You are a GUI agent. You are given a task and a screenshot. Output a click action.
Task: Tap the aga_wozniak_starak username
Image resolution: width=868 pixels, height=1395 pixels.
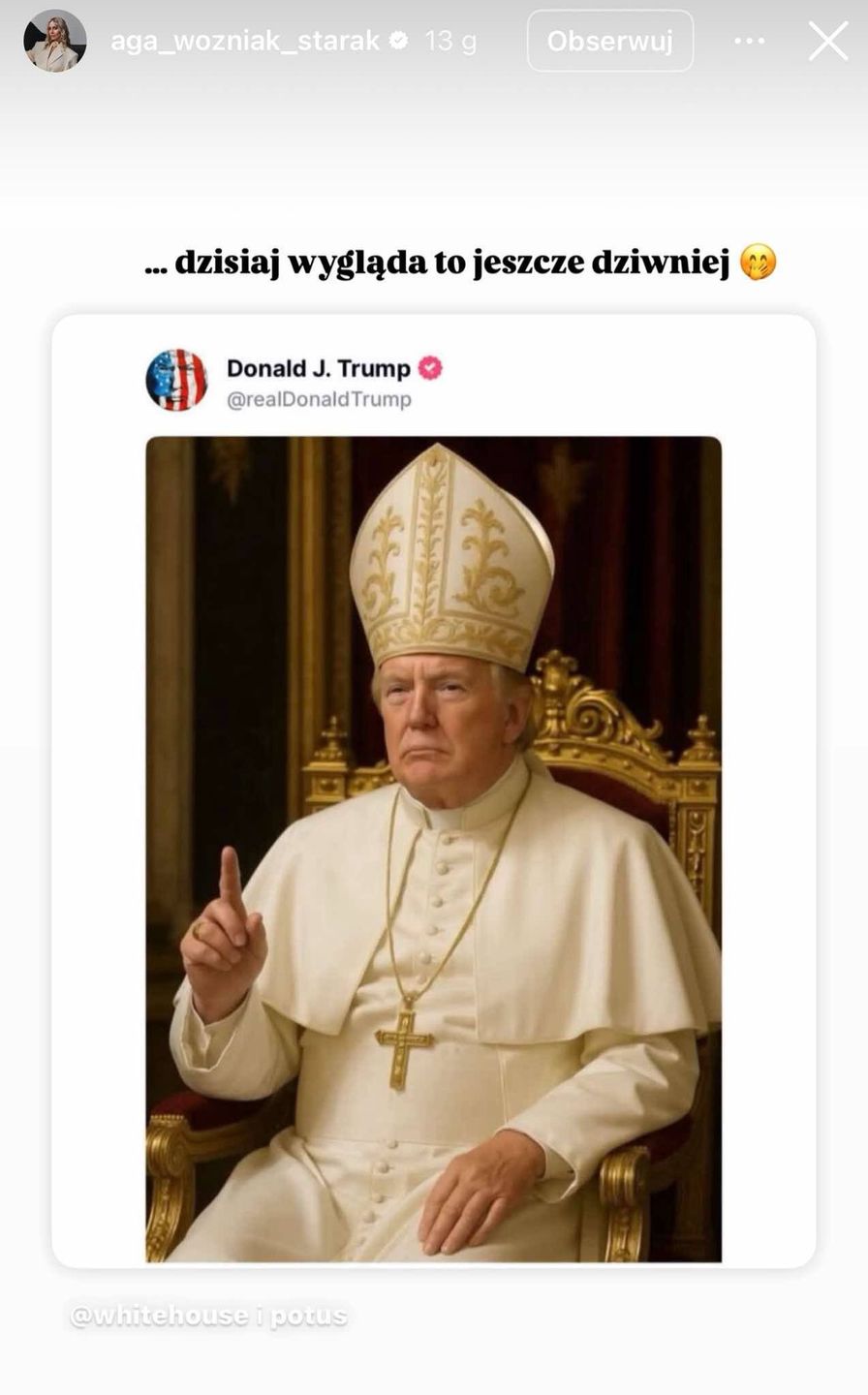click(244, 41)
